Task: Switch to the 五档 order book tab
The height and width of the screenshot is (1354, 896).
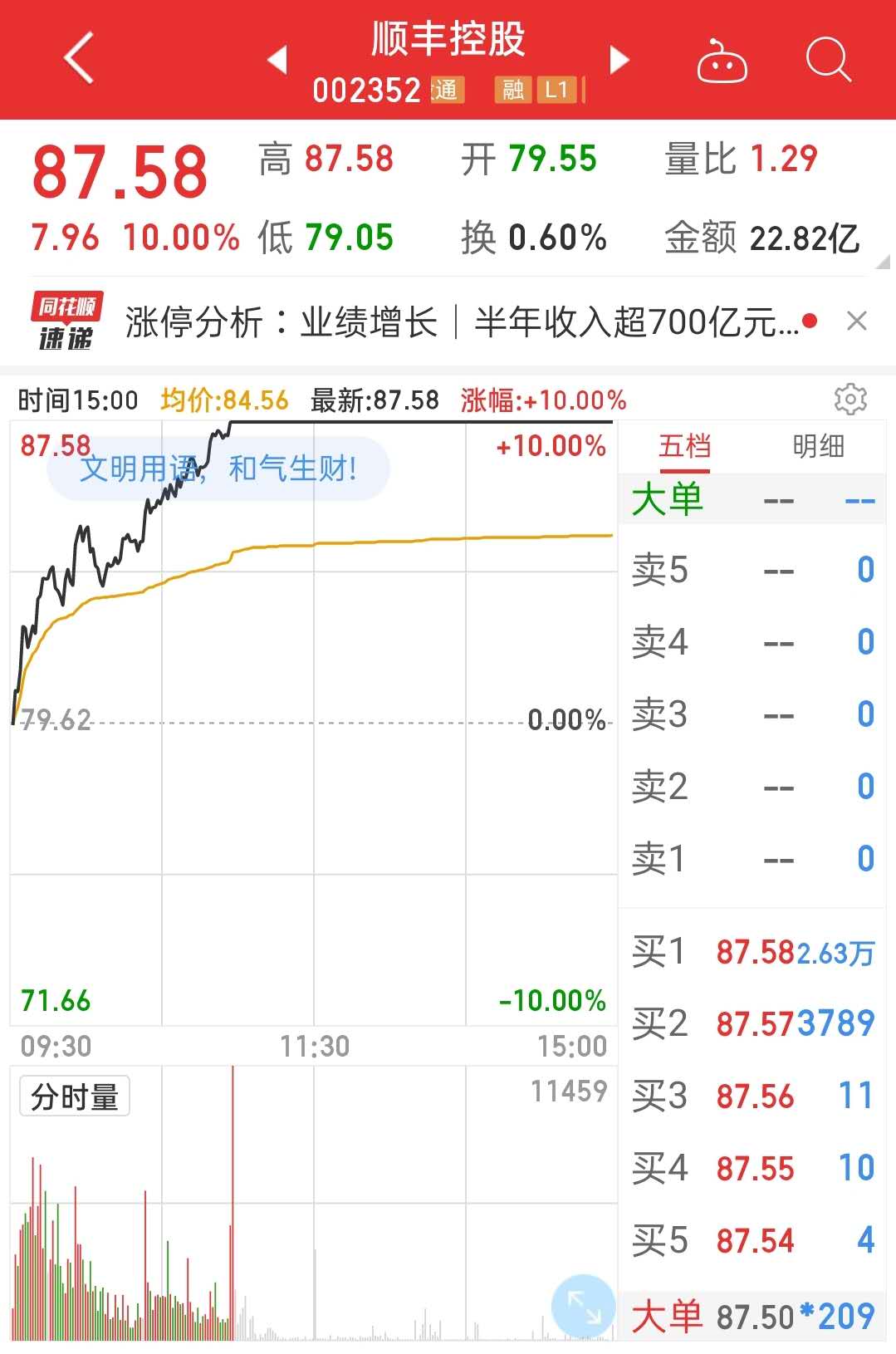Action: (685, 446)
